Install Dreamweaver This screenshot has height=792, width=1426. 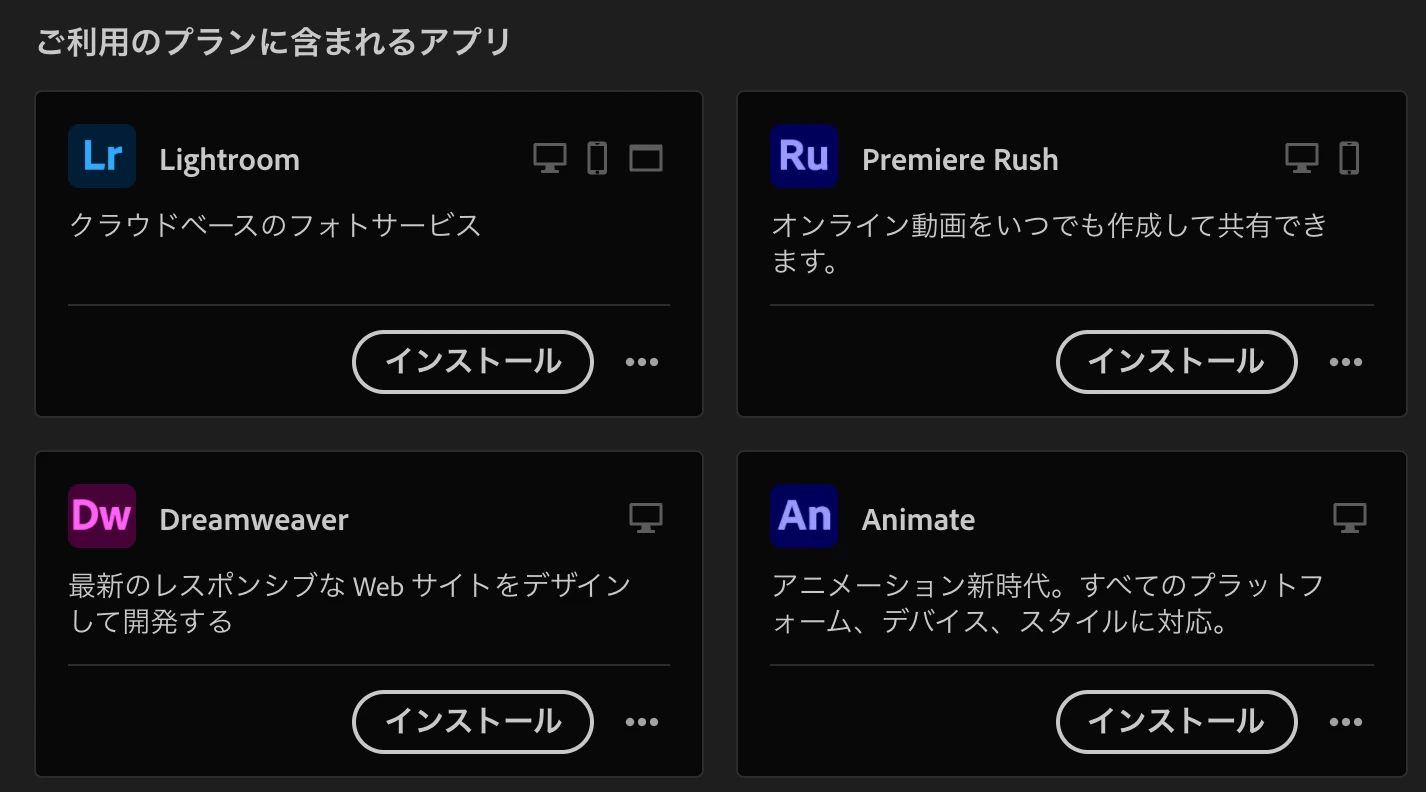point(473,721)
